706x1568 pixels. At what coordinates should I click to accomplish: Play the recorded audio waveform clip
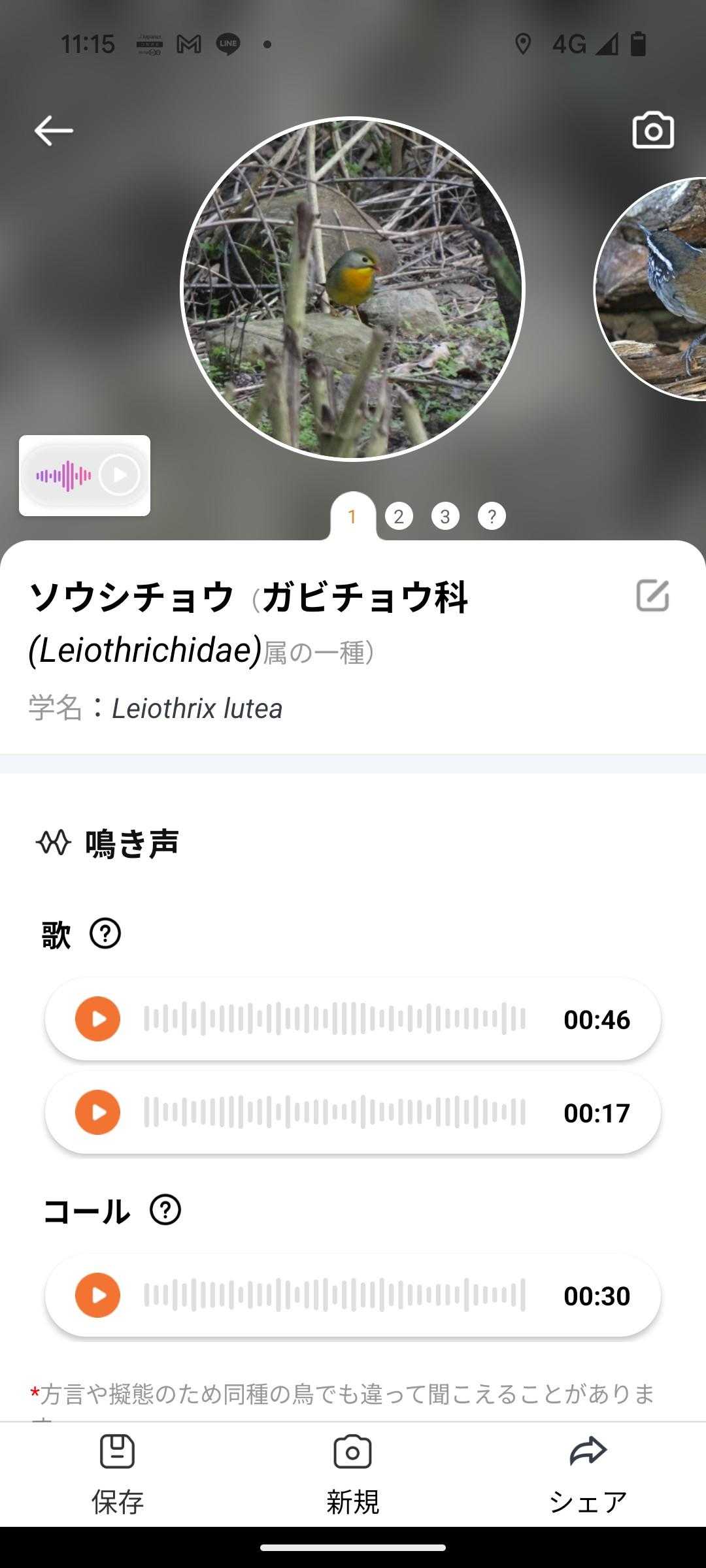click(119, 475)
